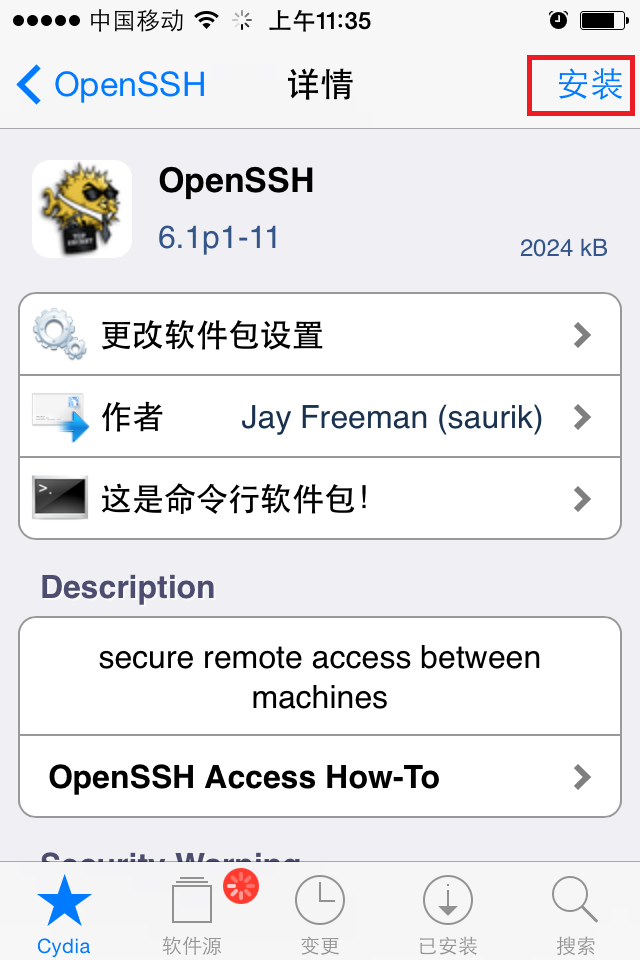Open 更改软件包设置 package settings
This screenshot has height=960, width=640.
(320, 334)
